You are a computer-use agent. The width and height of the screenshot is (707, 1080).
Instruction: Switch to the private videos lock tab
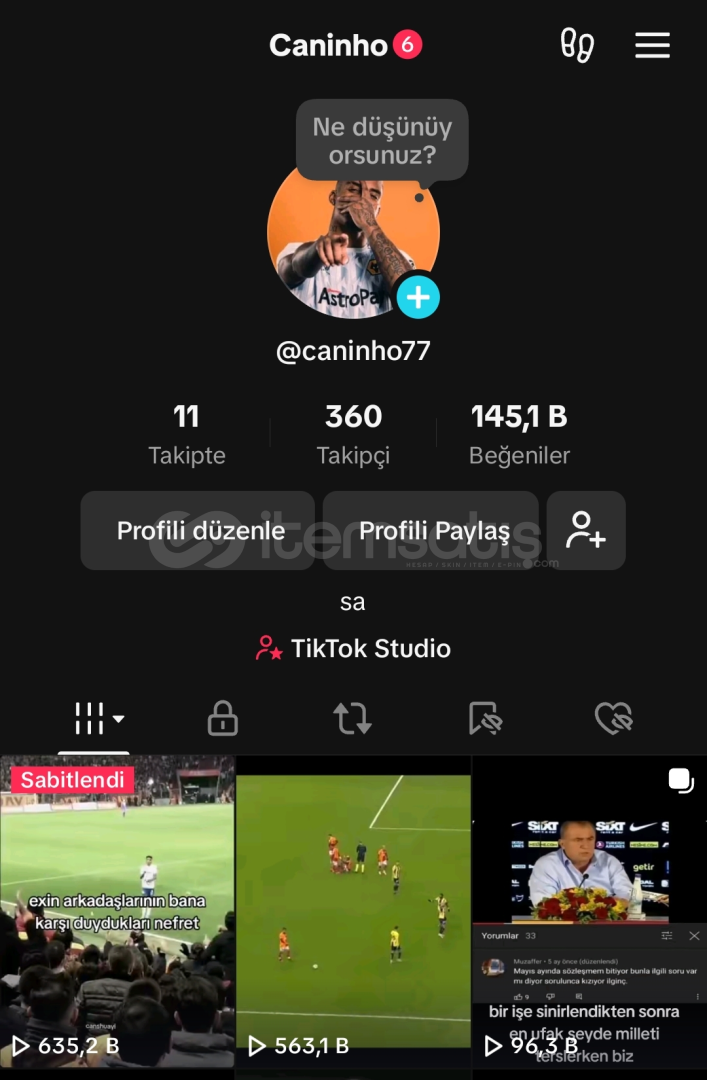pos(222,718)
